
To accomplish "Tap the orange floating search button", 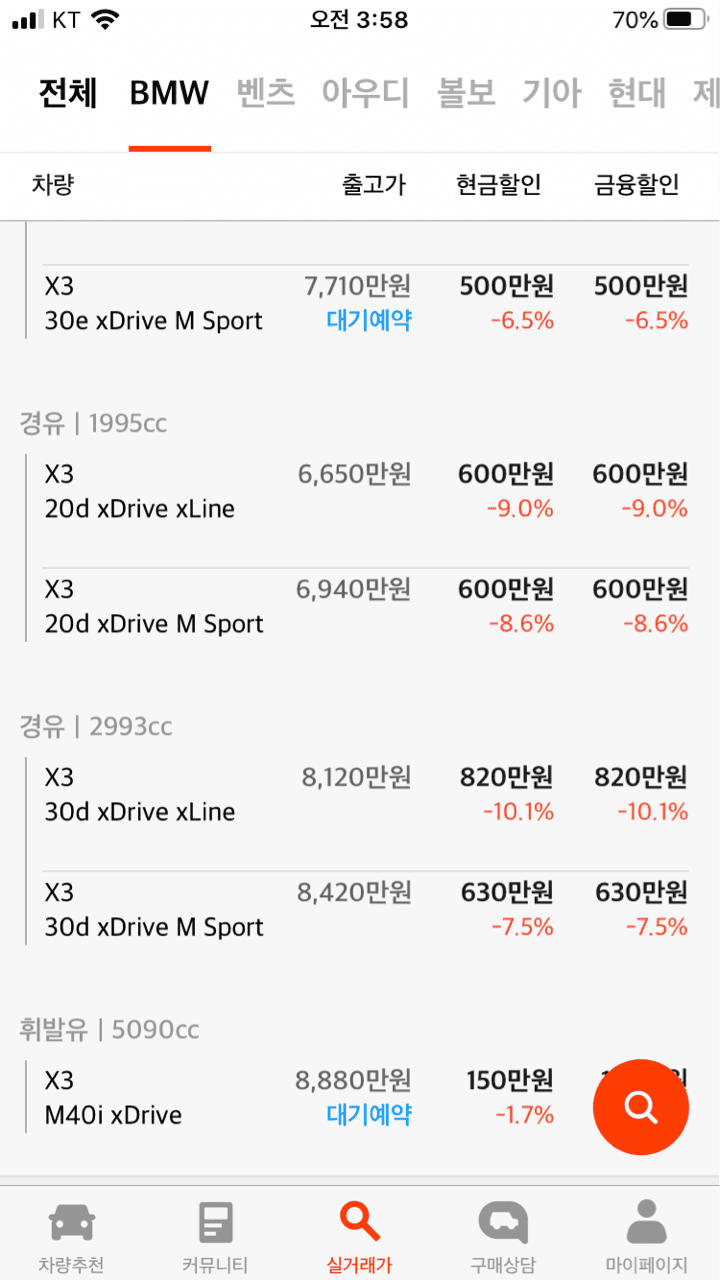I will coord(640,1107).
